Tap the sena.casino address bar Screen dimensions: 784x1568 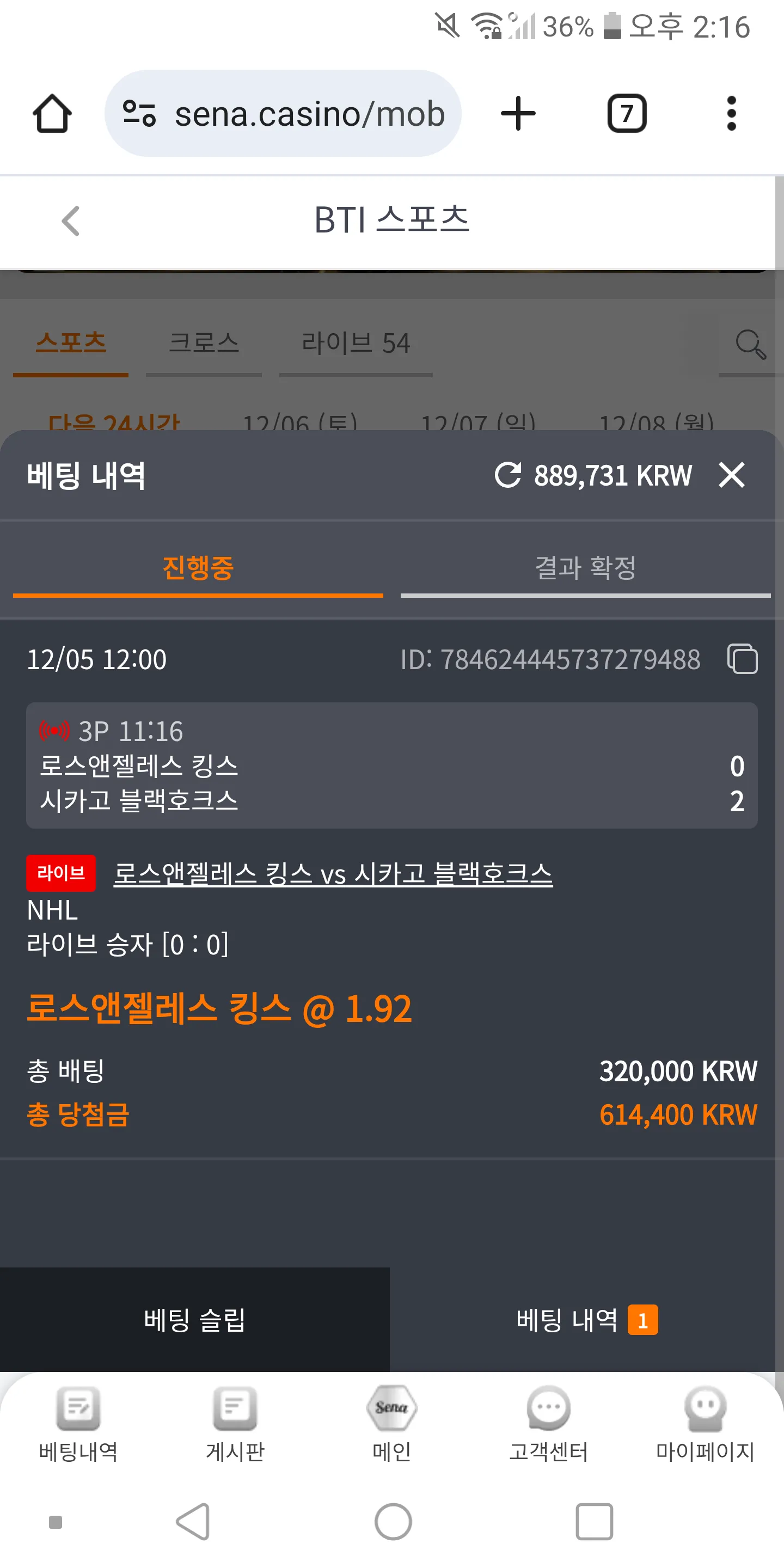click(x=283, y=113)
